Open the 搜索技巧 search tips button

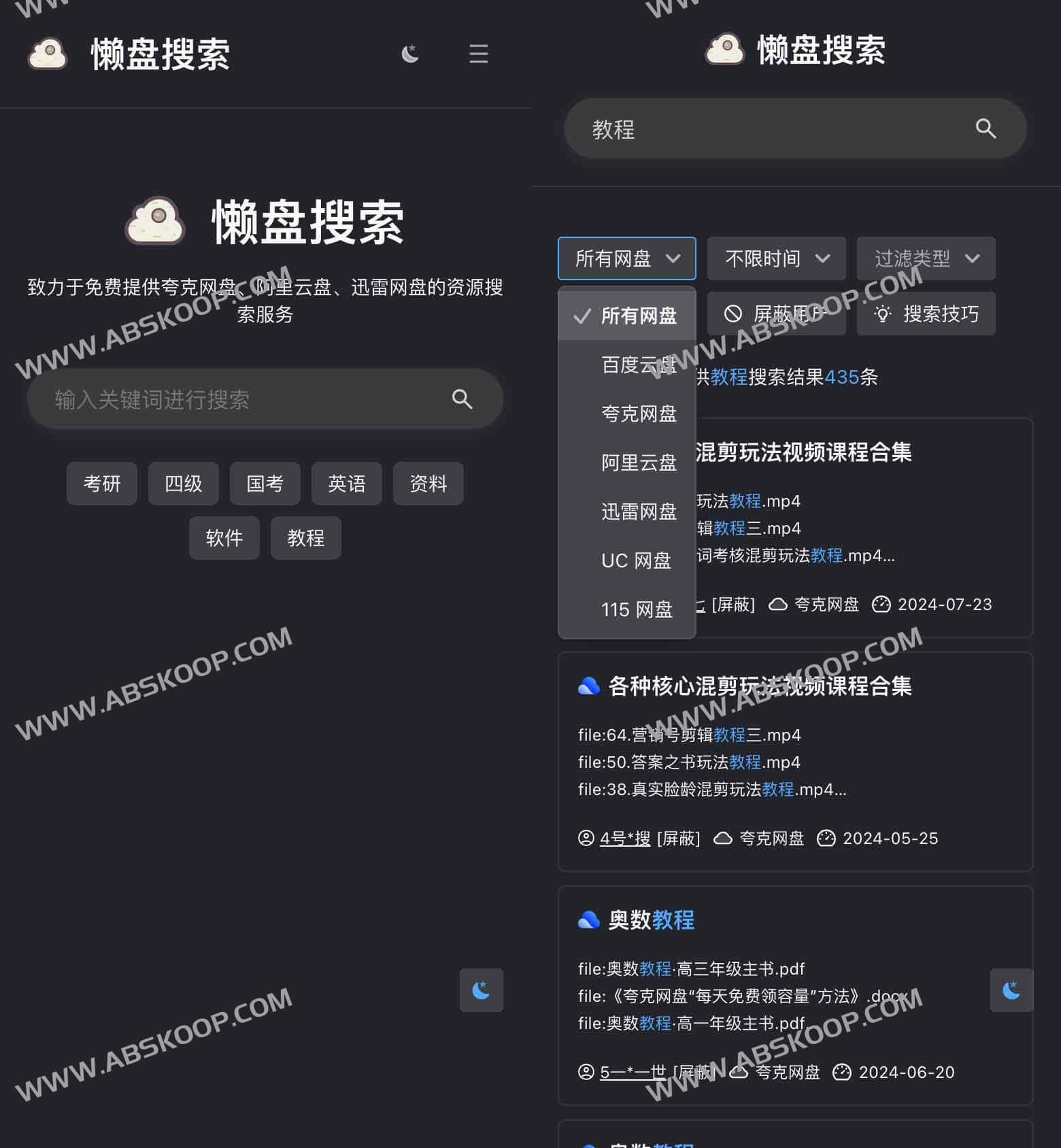pyautogui.click(x=926, y=314)
